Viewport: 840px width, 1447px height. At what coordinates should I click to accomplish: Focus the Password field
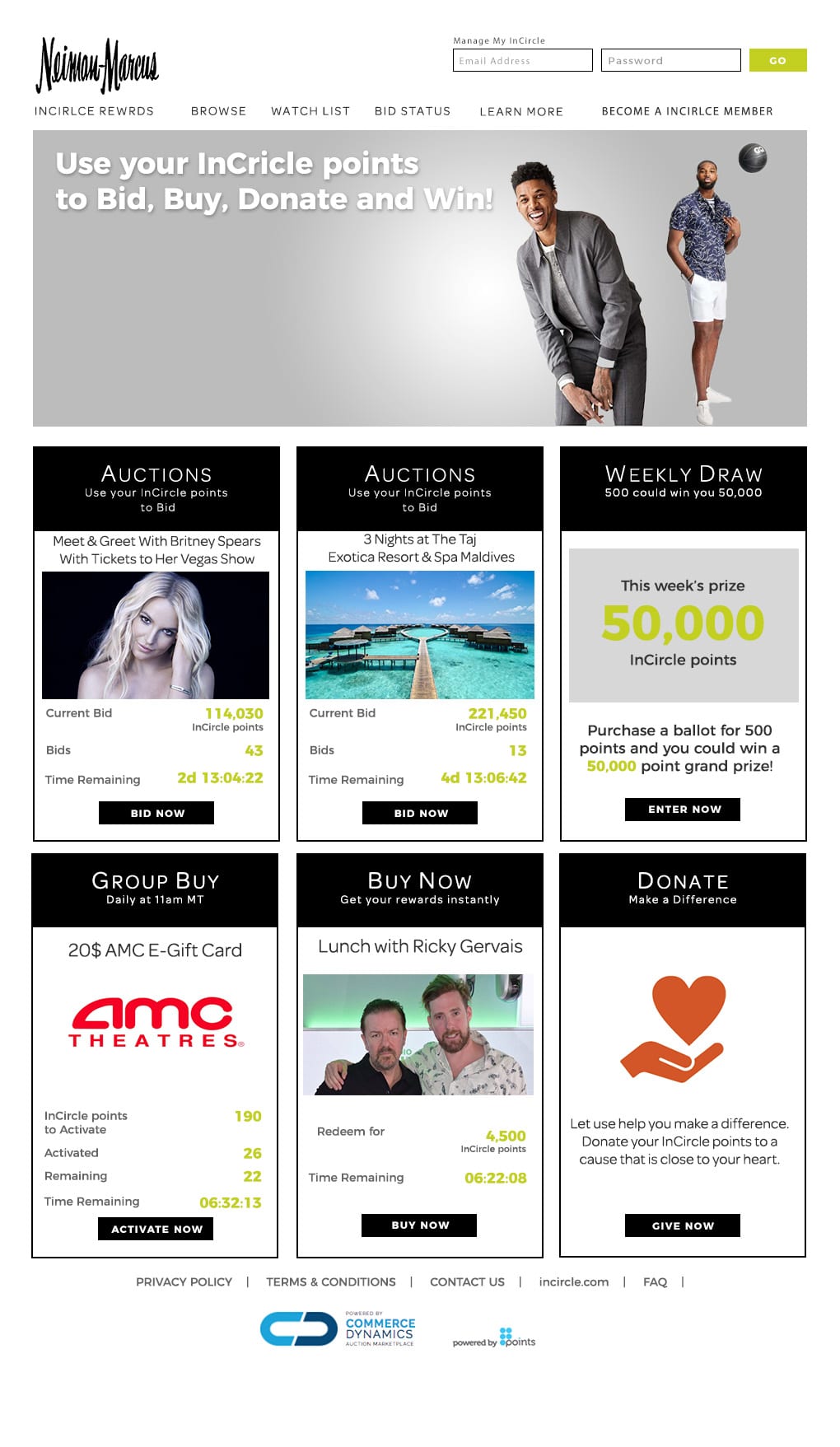click(670, 60)
